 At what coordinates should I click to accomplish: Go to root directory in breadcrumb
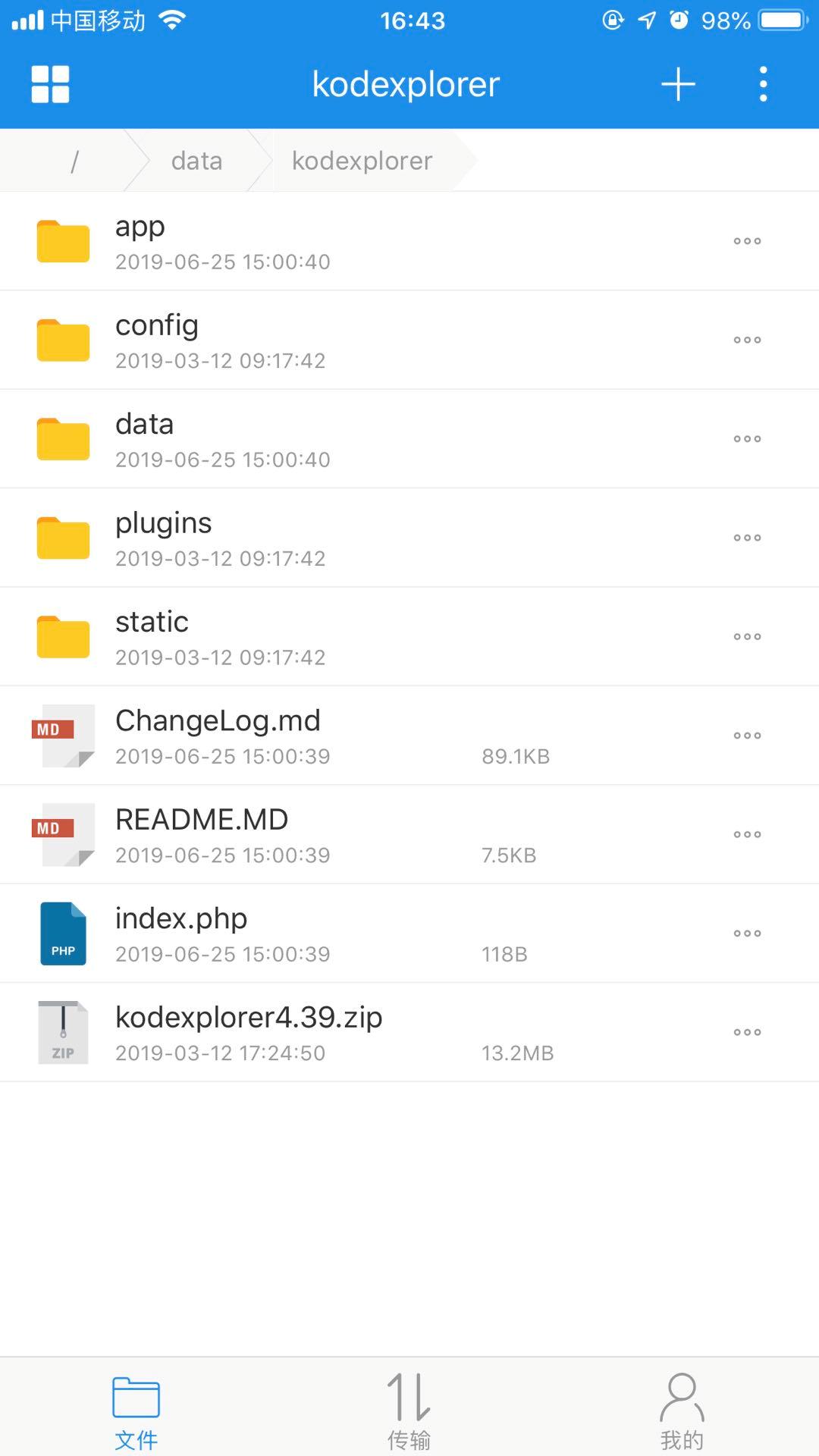pos(74,161)
